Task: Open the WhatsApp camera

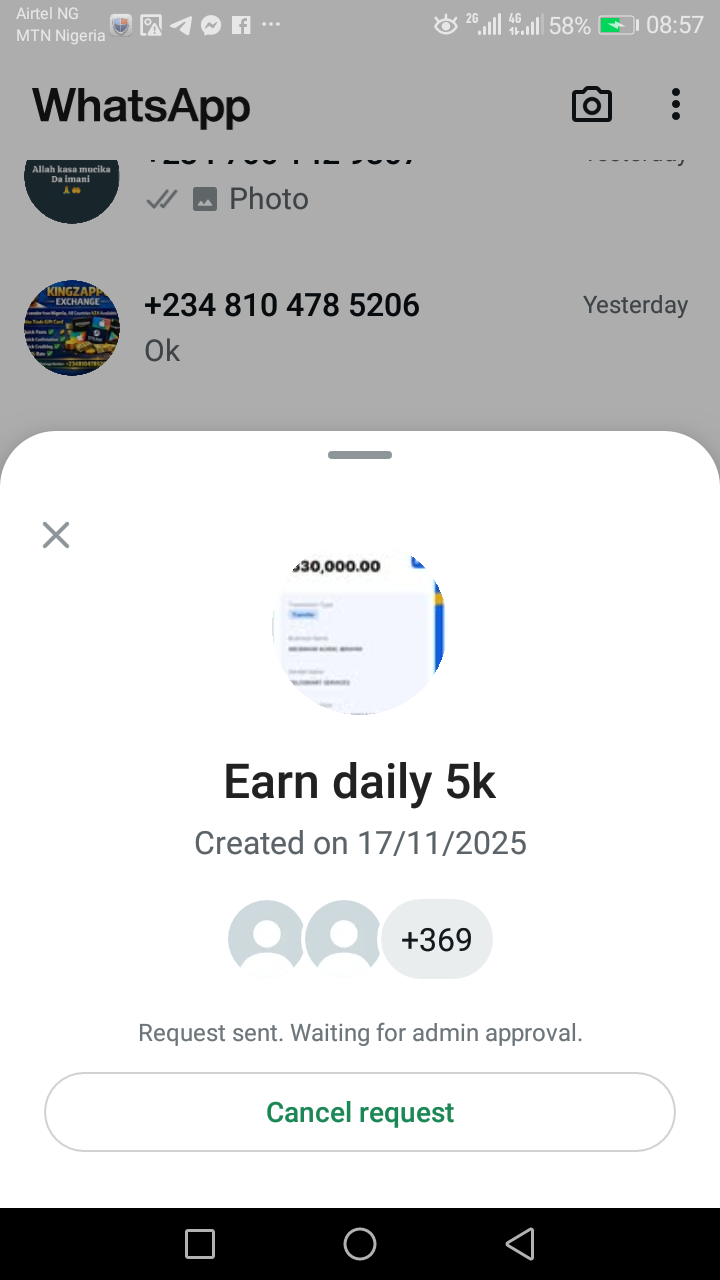Action: pos(591,105)
